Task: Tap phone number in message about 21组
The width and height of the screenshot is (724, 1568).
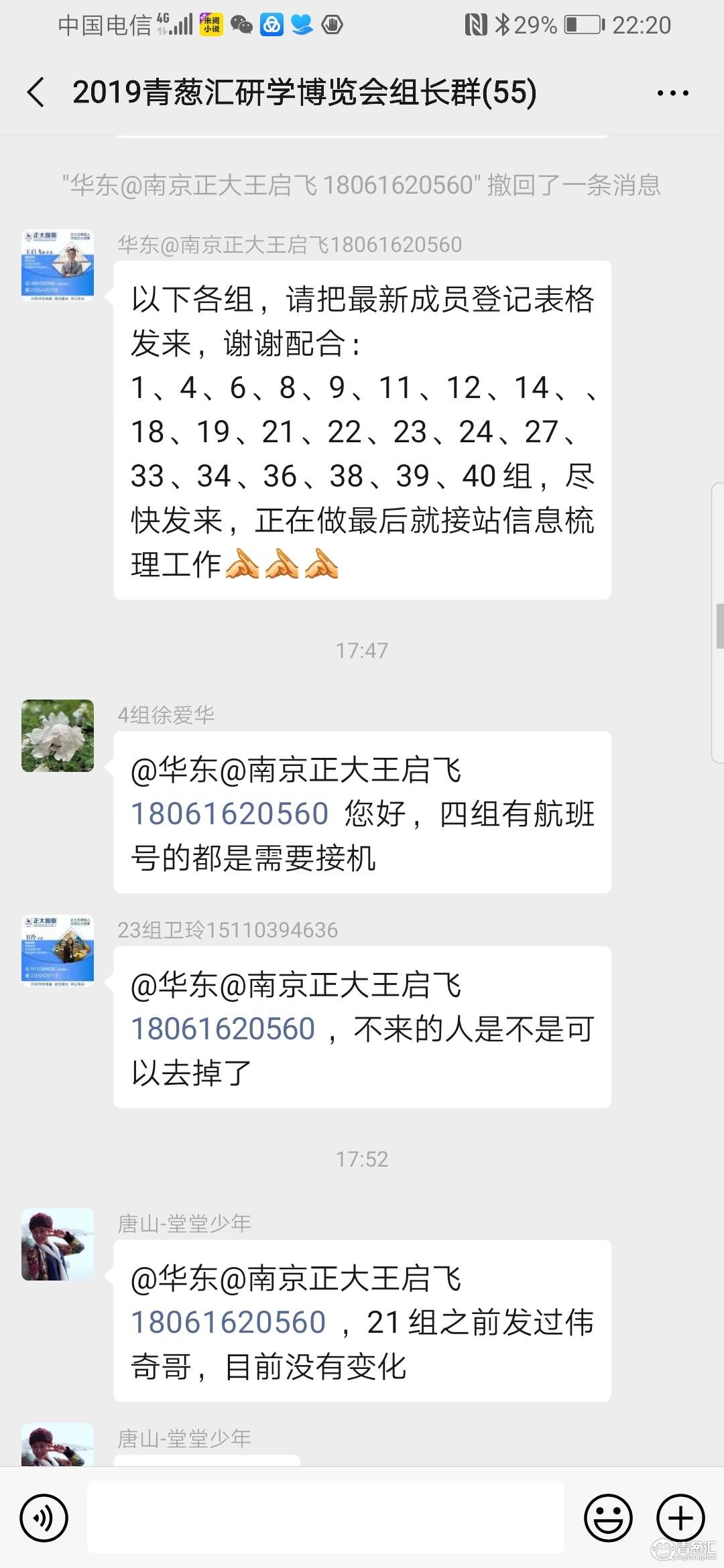Action: tap(228, 1323)
